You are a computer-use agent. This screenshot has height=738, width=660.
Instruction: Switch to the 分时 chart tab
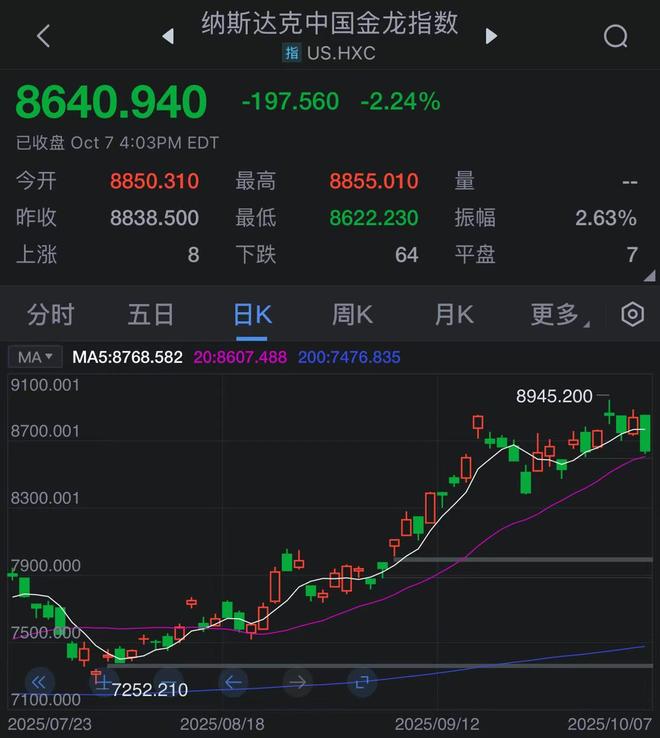pos(50,315)
